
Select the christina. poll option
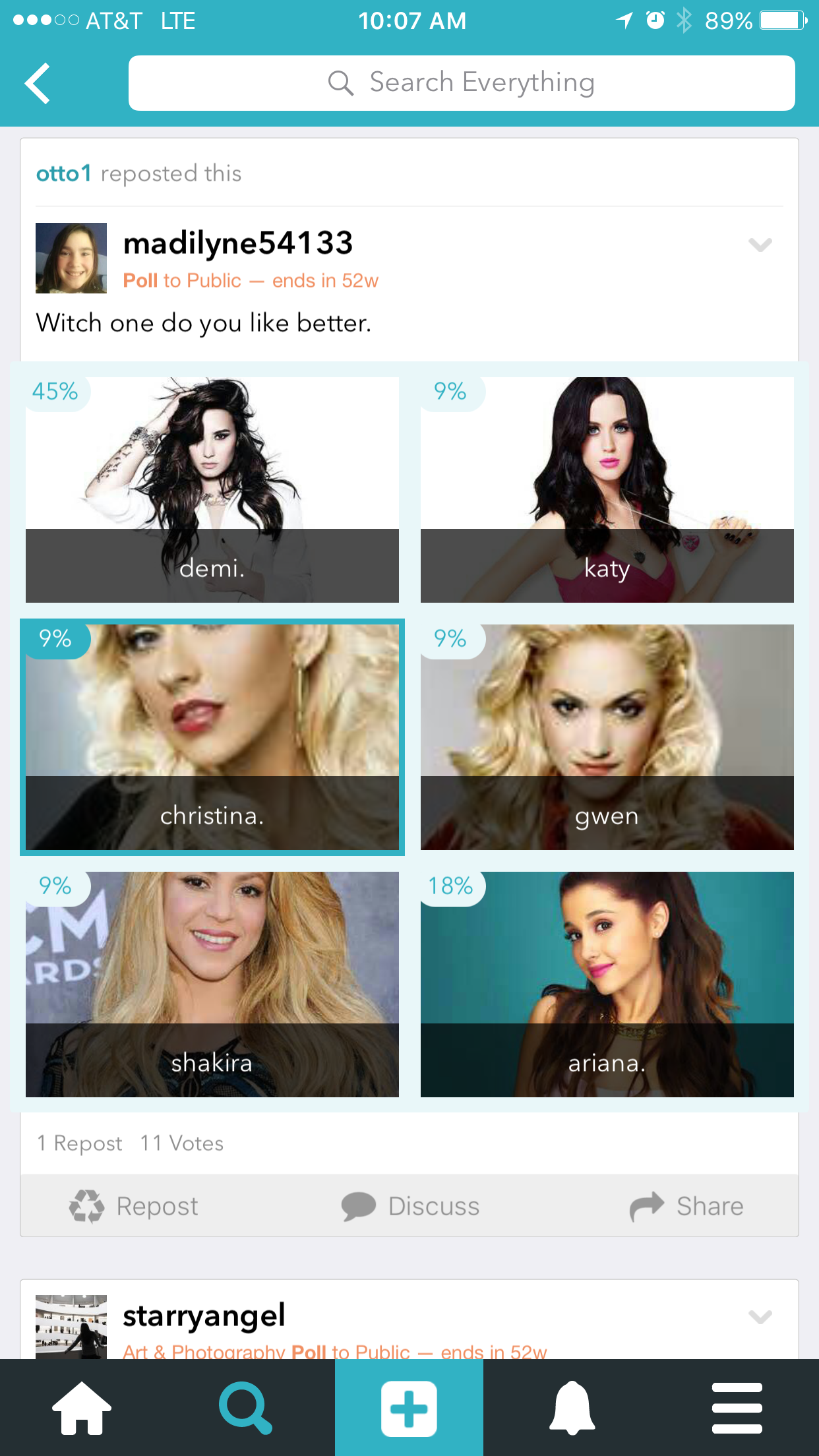tap(212, 737)
